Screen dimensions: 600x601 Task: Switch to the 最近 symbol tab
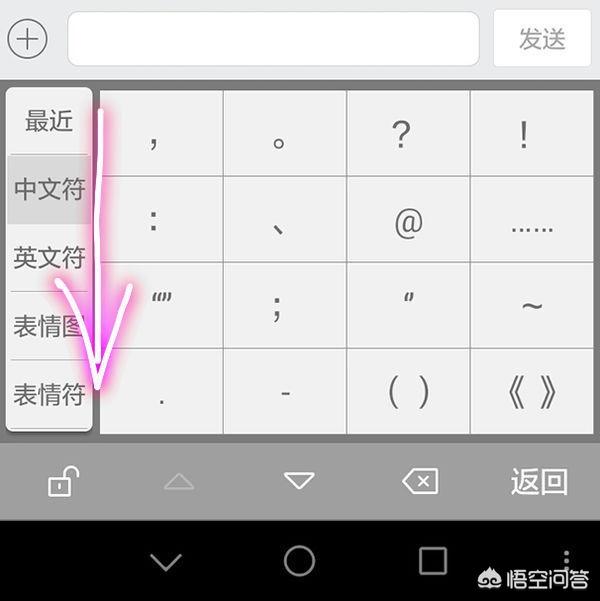click(49, 121)
